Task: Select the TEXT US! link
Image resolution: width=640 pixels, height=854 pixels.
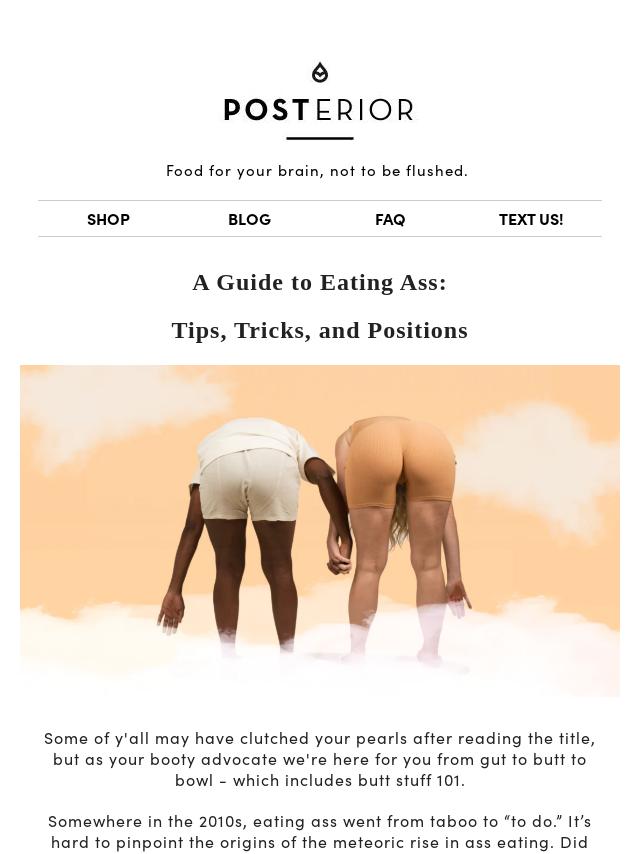Action: (531, 219)
